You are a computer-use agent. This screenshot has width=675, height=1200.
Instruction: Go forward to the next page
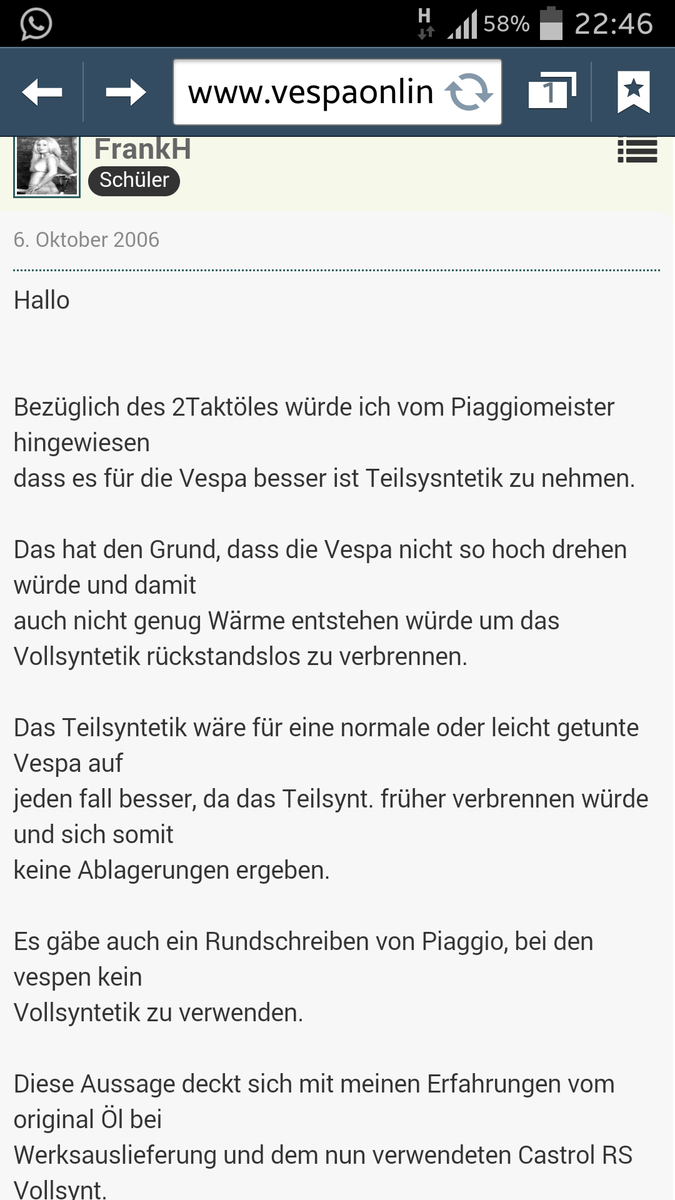126,92
